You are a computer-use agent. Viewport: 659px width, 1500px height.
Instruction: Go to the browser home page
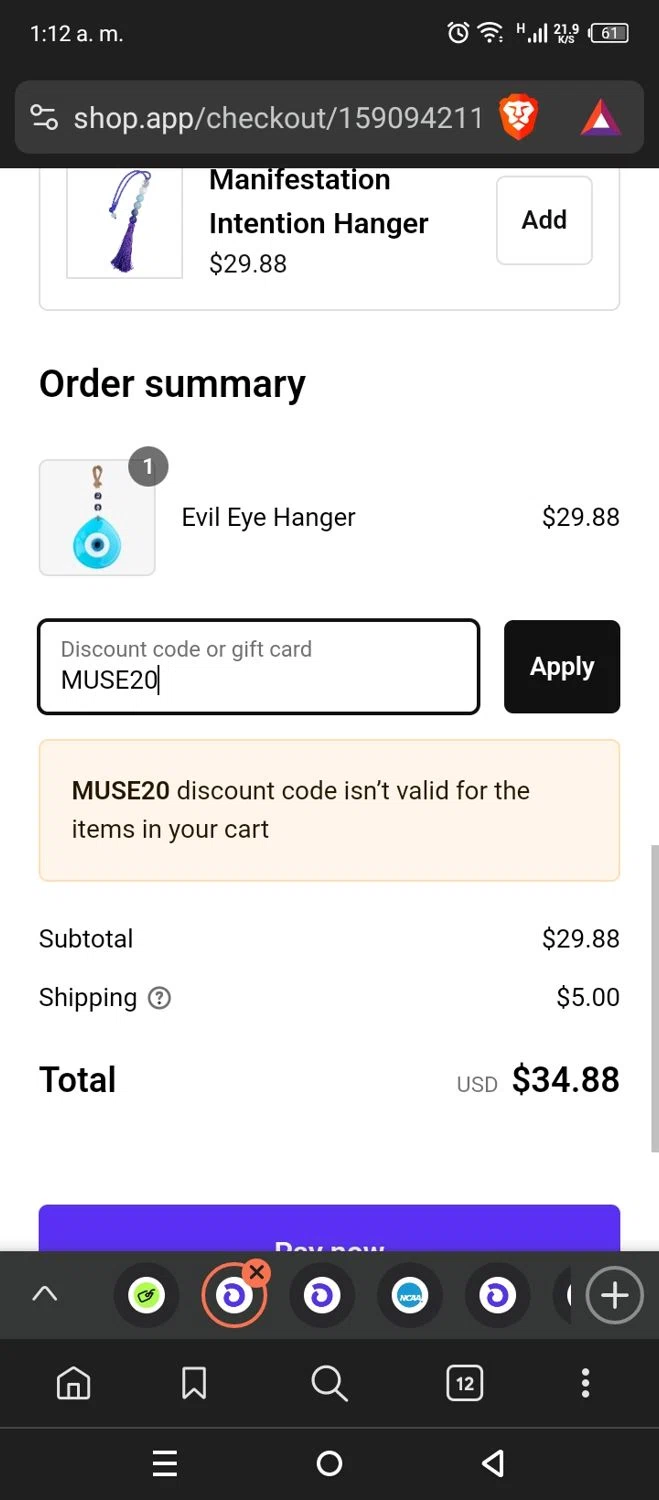(73, 1384)
